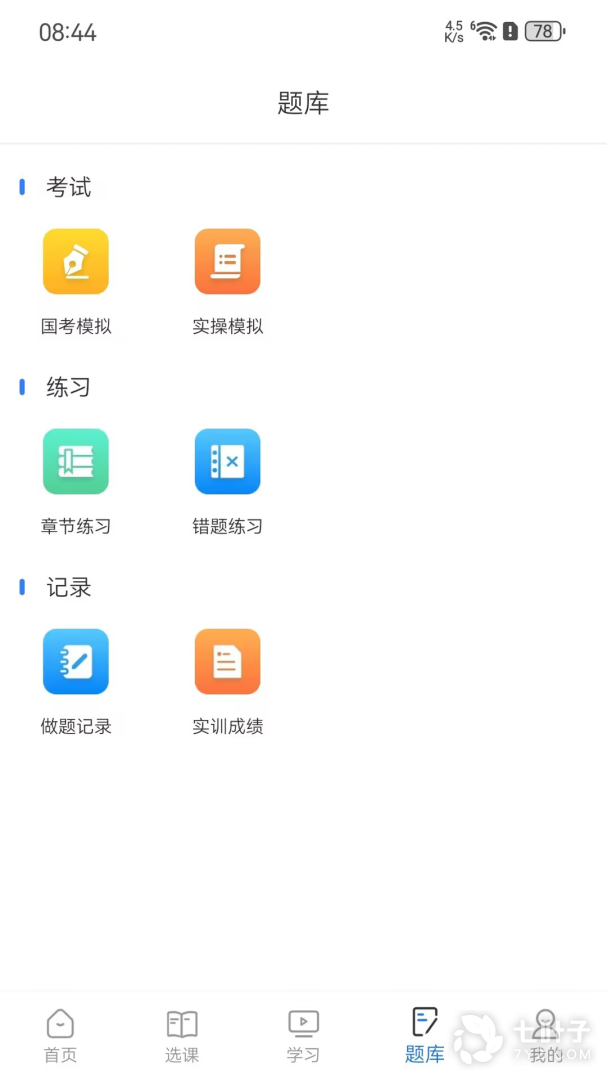Check 实训成绩 training scores
This screenshot has width=607, height=1080.
tap(228, 662)
